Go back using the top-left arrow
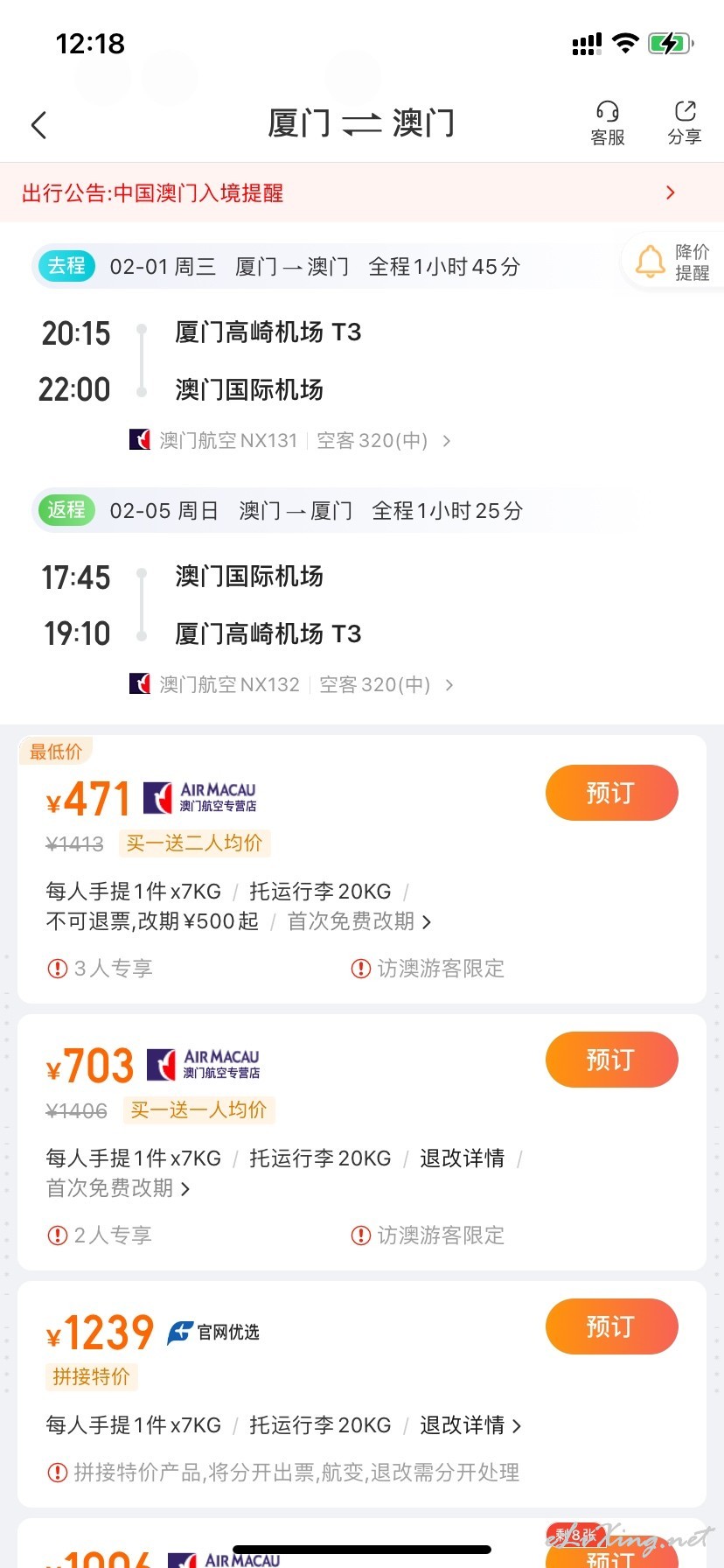 38,125
